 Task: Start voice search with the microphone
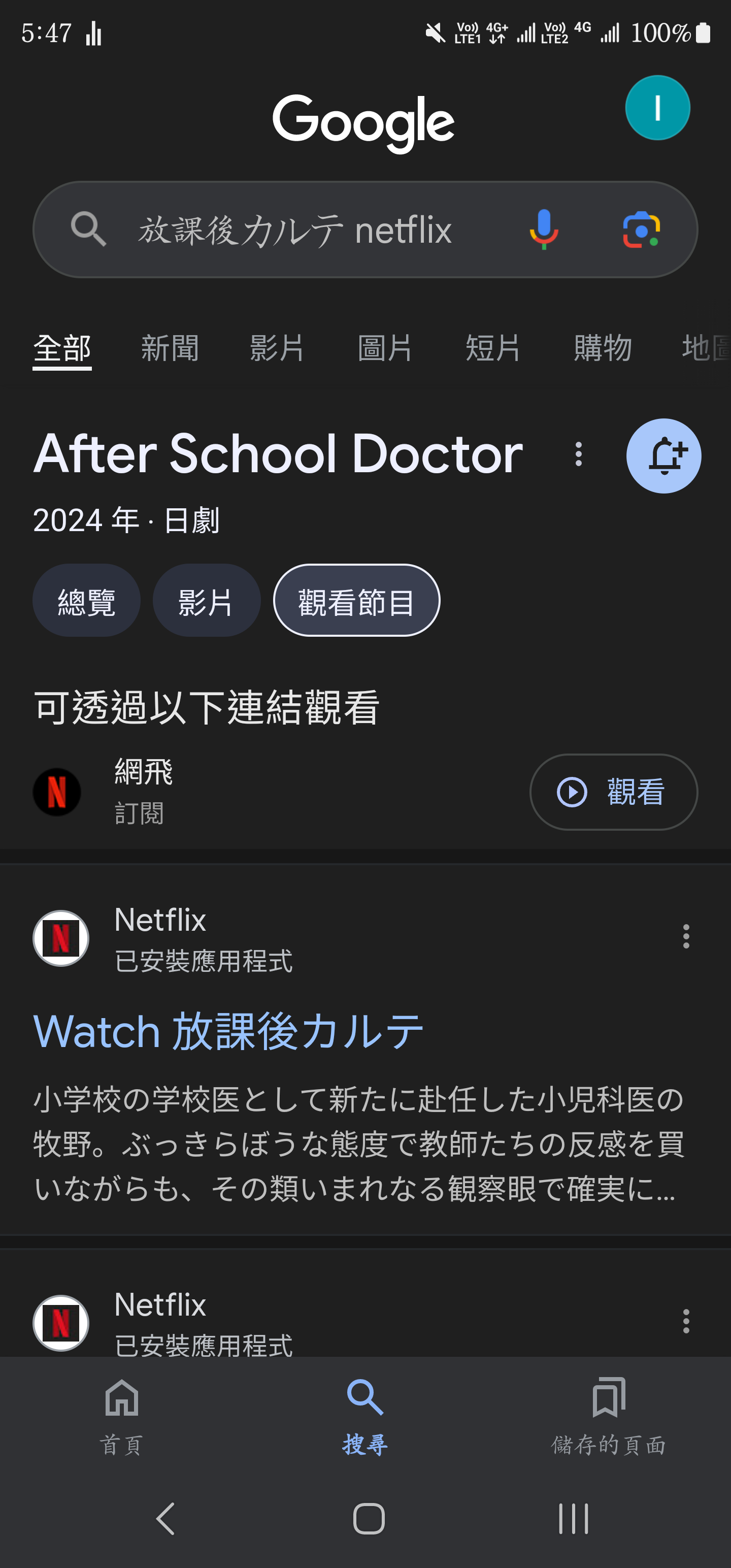click(x=544, y=230)
